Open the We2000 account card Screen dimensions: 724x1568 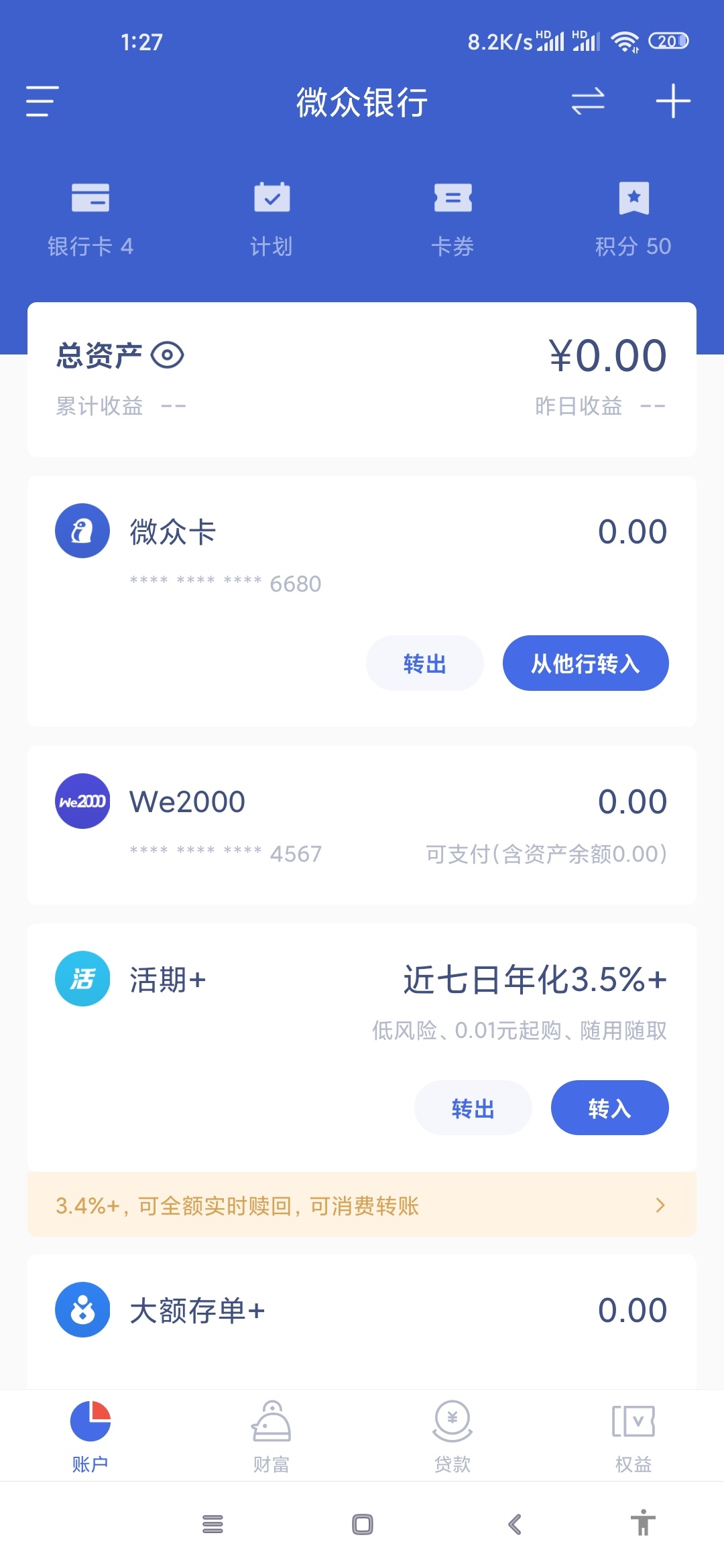click(362, 826)
